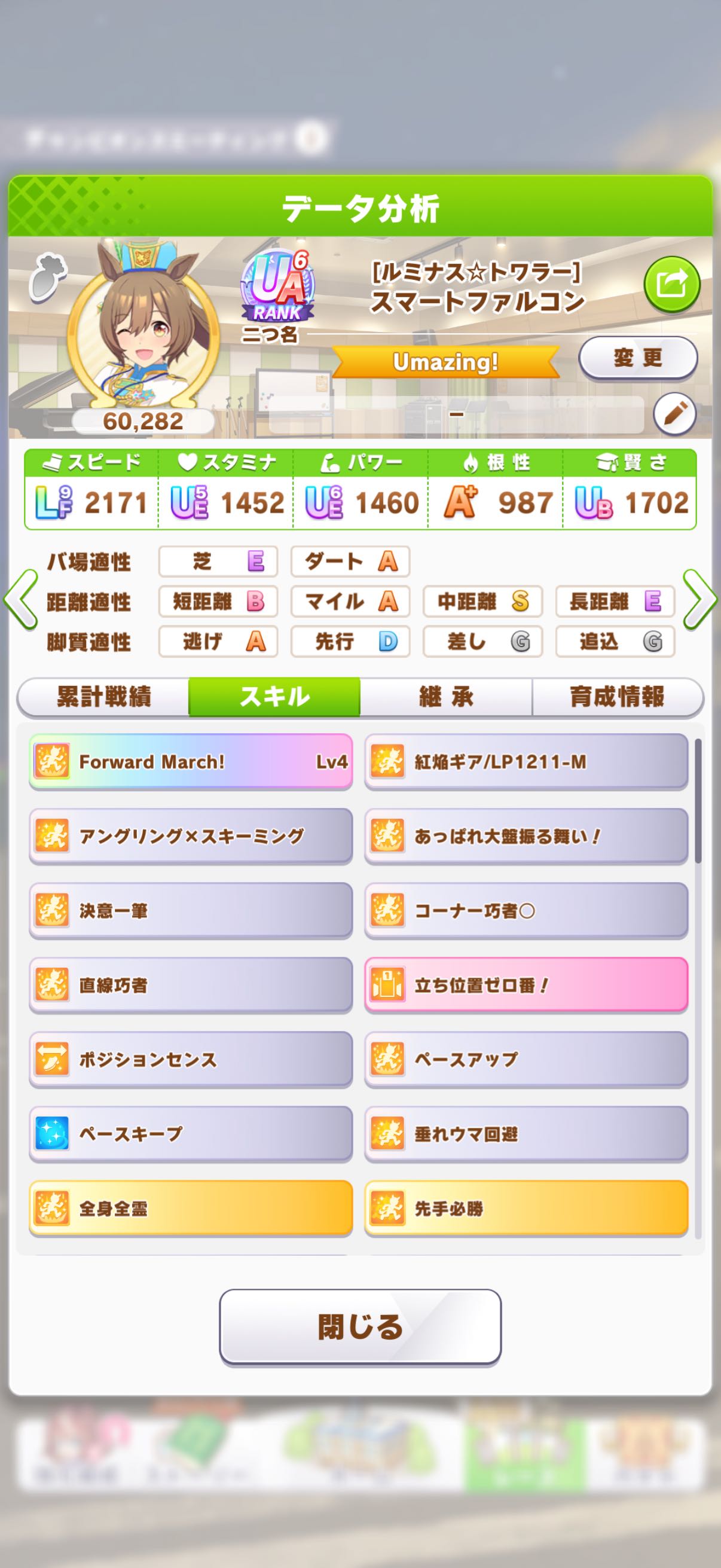The width and height of the screenshot is (721, 1568).
Task: Go to next character with right arrow
Action: 699,600
